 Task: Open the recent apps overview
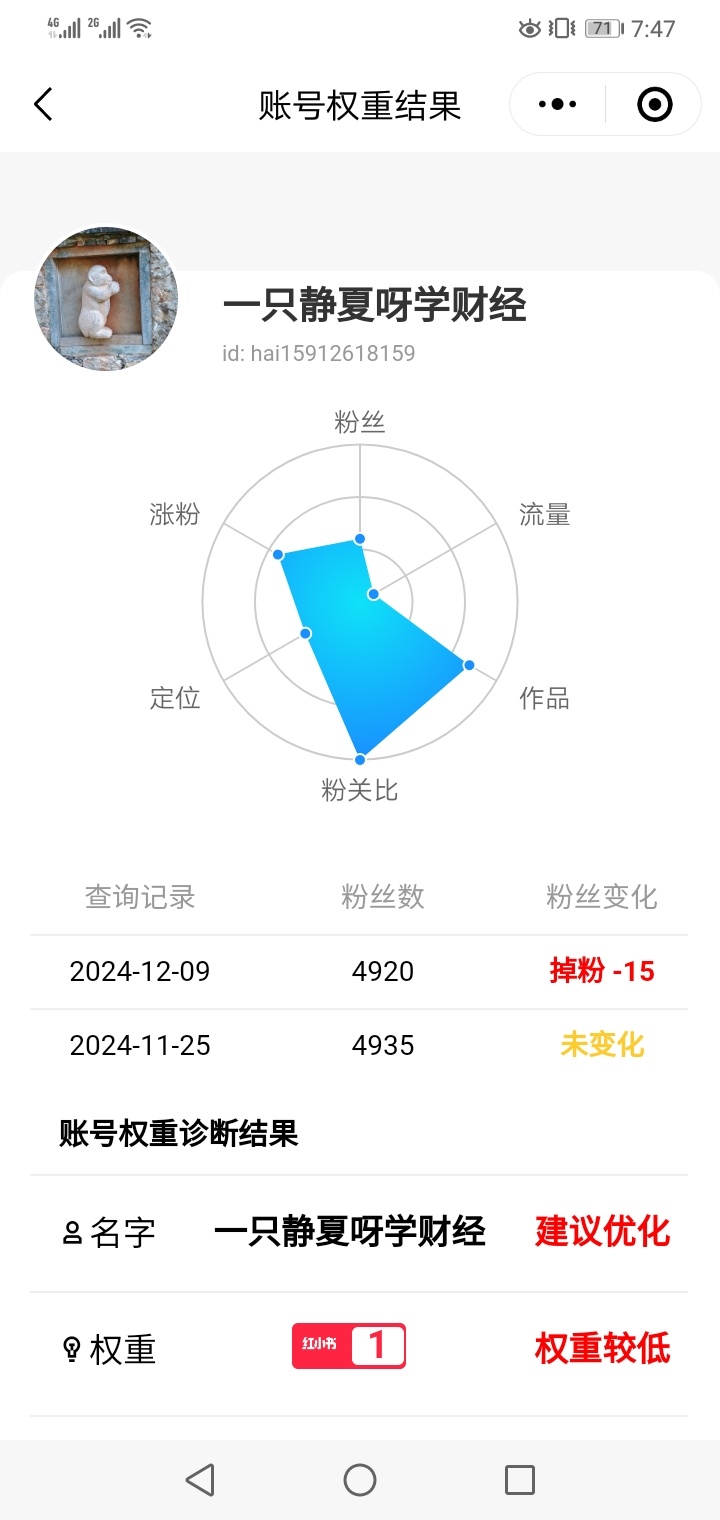(519, 1479)
